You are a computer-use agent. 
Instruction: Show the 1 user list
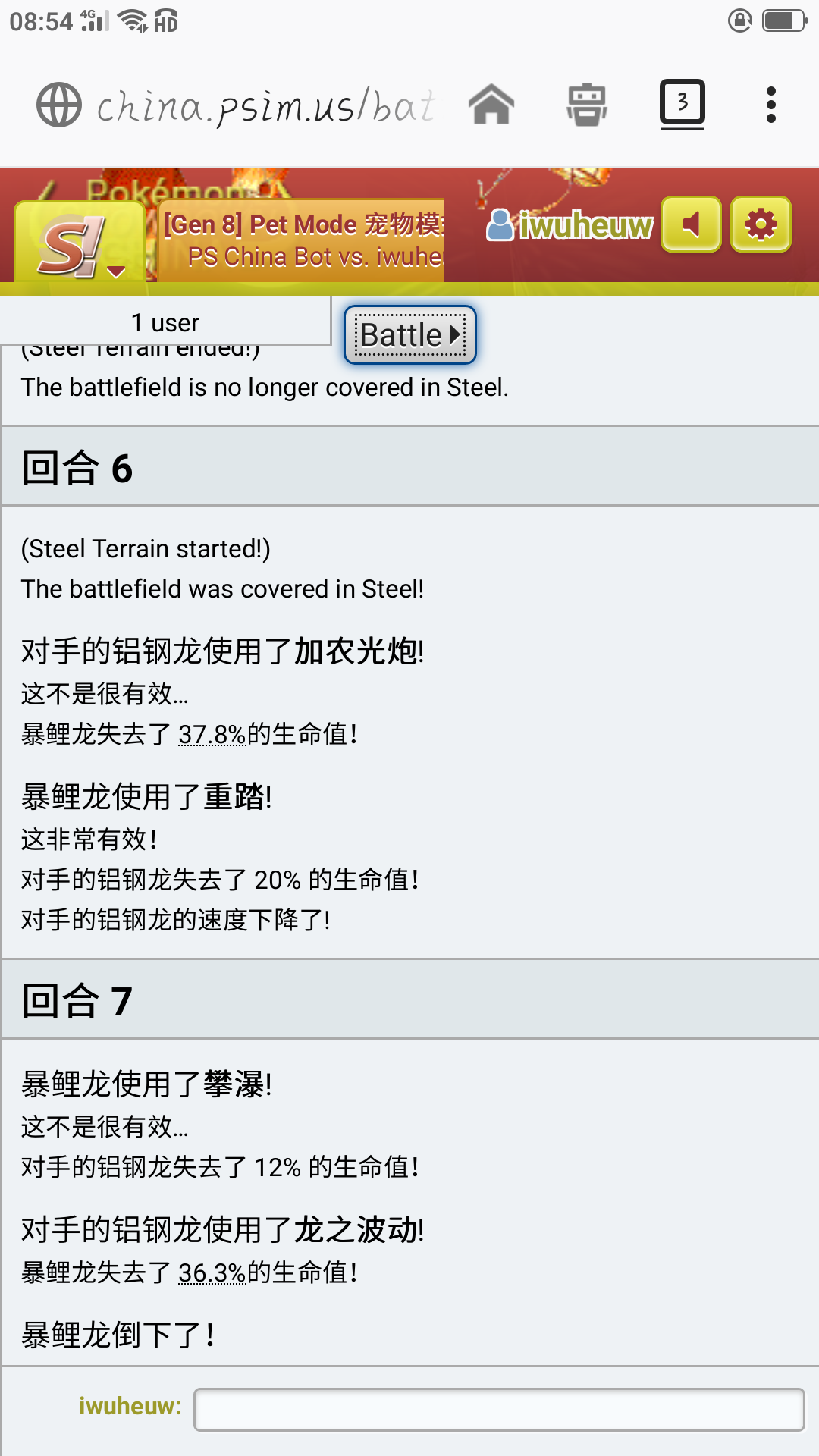(165, 323)
